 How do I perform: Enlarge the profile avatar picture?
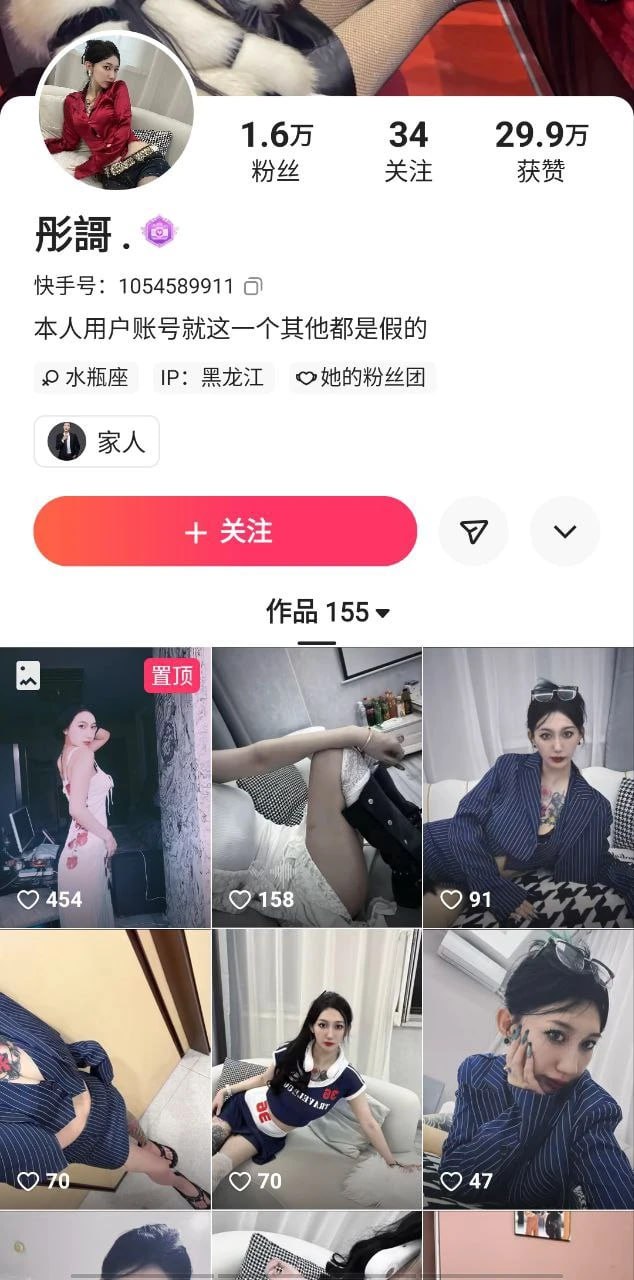(x=115, y=112)
